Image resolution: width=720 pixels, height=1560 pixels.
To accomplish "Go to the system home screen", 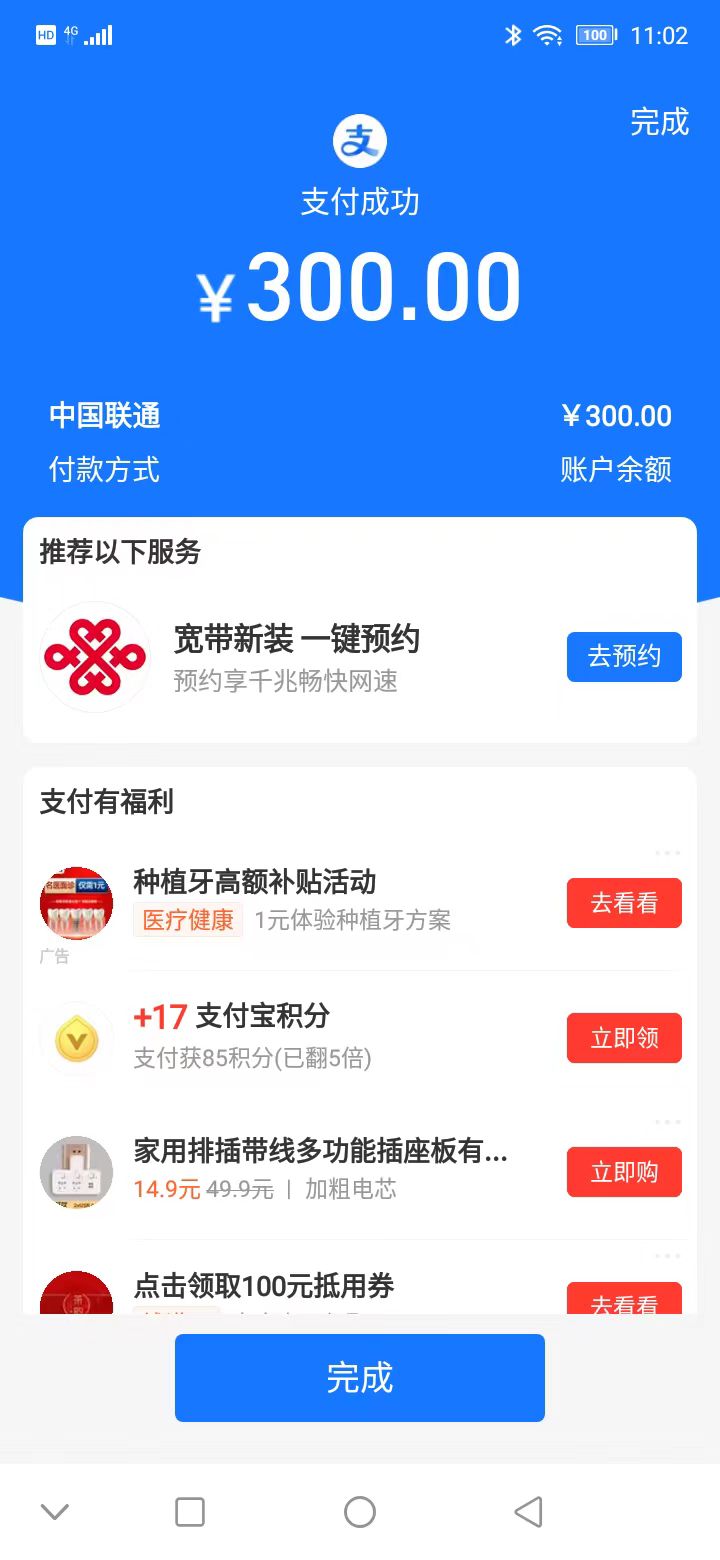I will [360, 1511].
